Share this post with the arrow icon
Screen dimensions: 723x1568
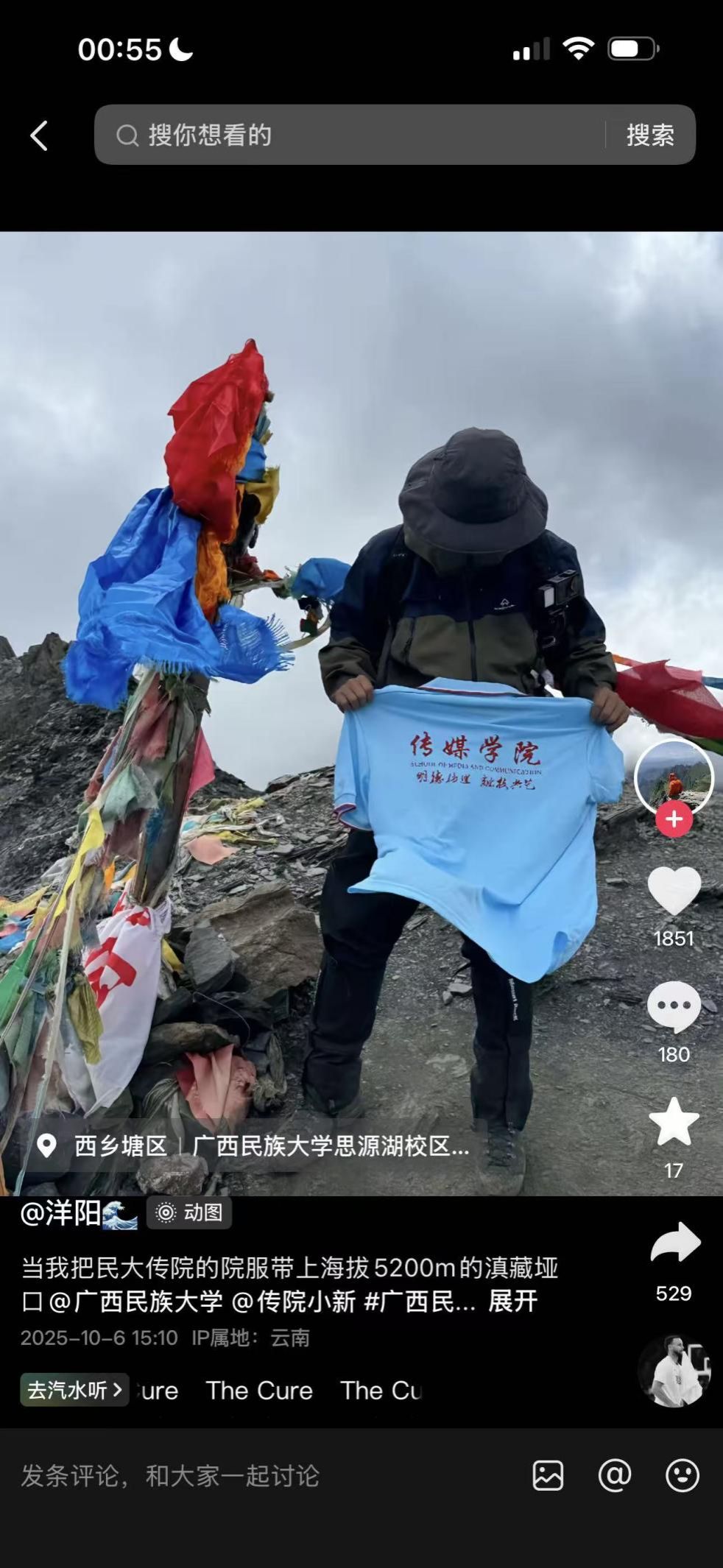click(x=674, y=1243)
